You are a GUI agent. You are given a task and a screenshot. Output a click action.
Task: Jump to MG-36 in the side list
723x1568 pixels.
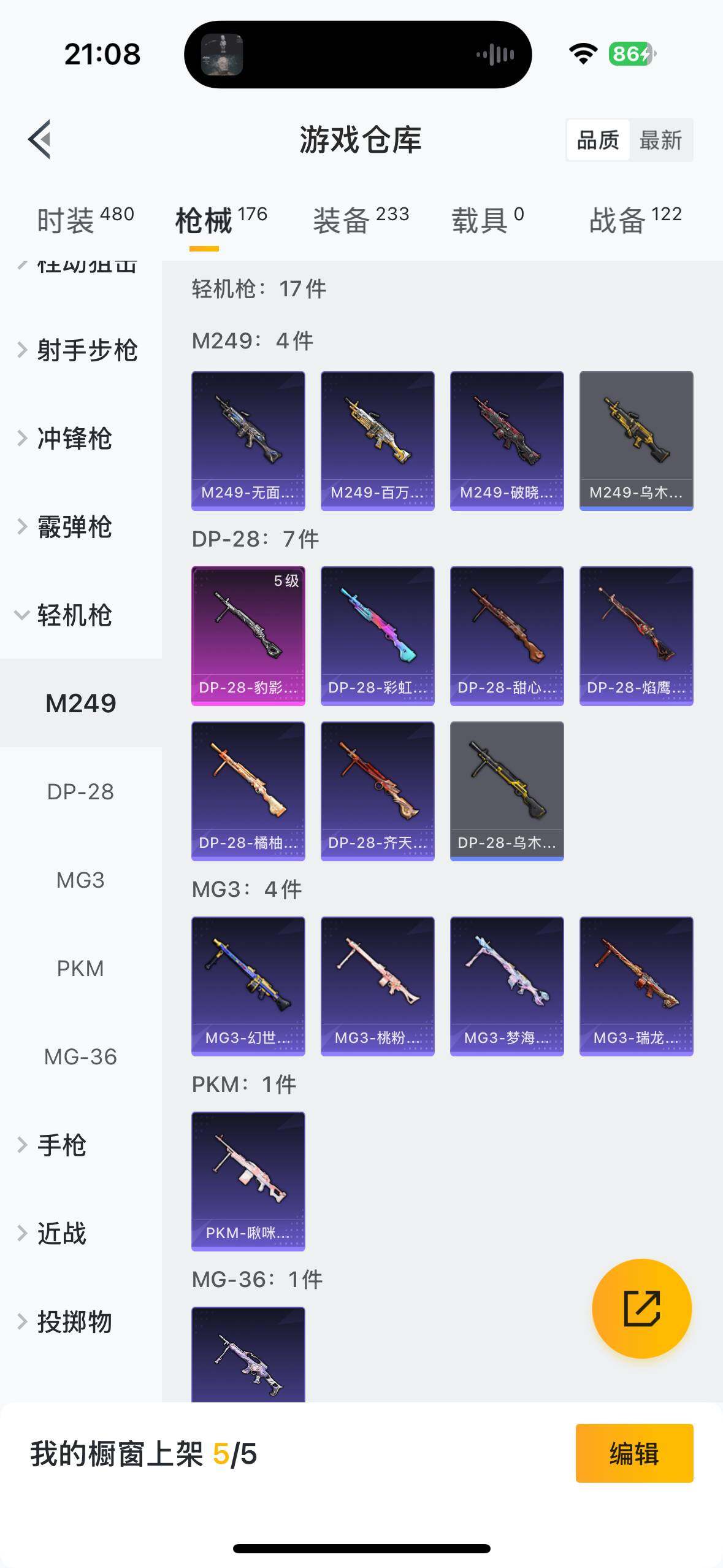[80, 1057]
